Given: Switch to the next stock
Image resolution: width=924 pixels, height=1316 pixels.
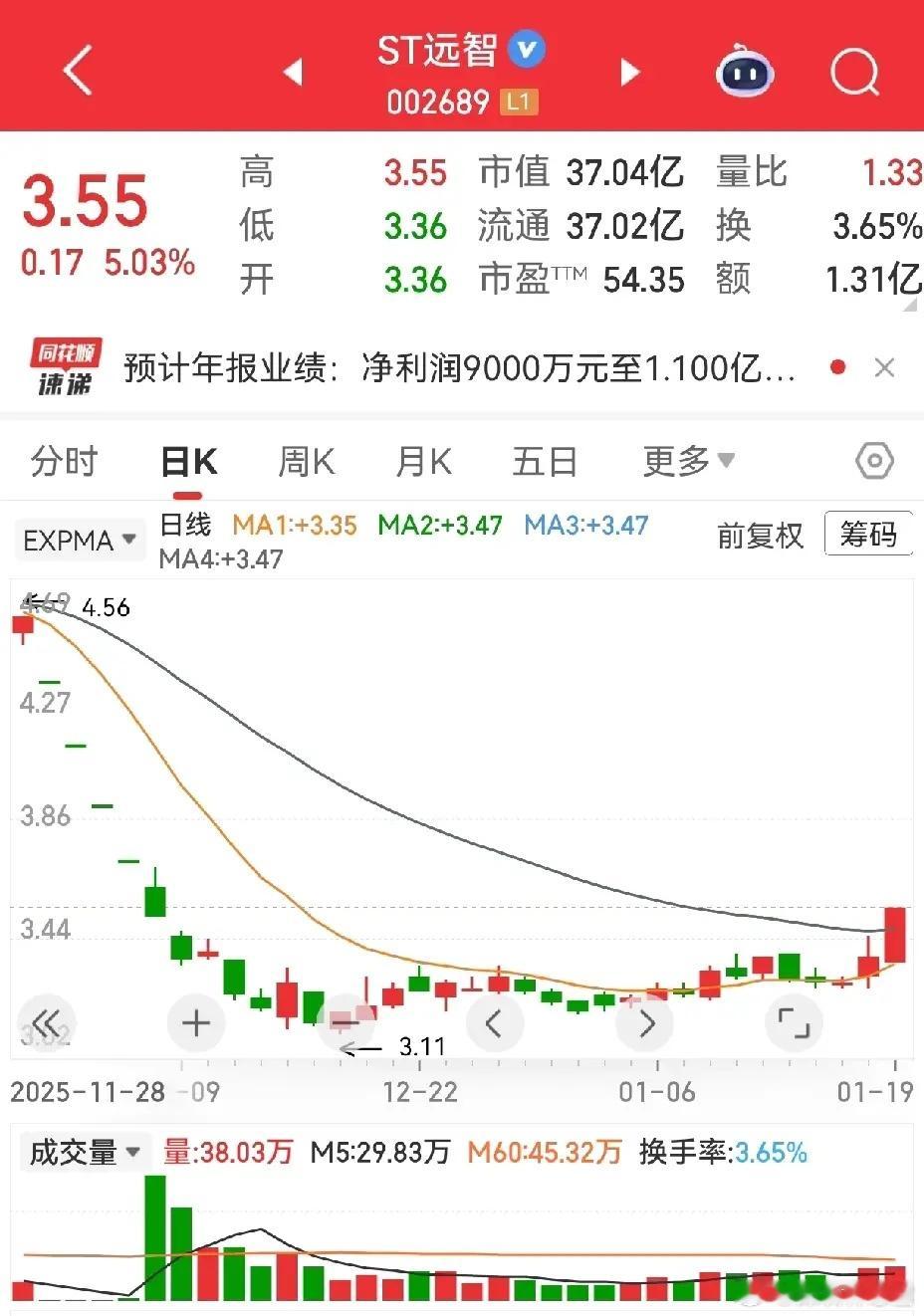Looking at the screenshot, I should tap(629, 72).
